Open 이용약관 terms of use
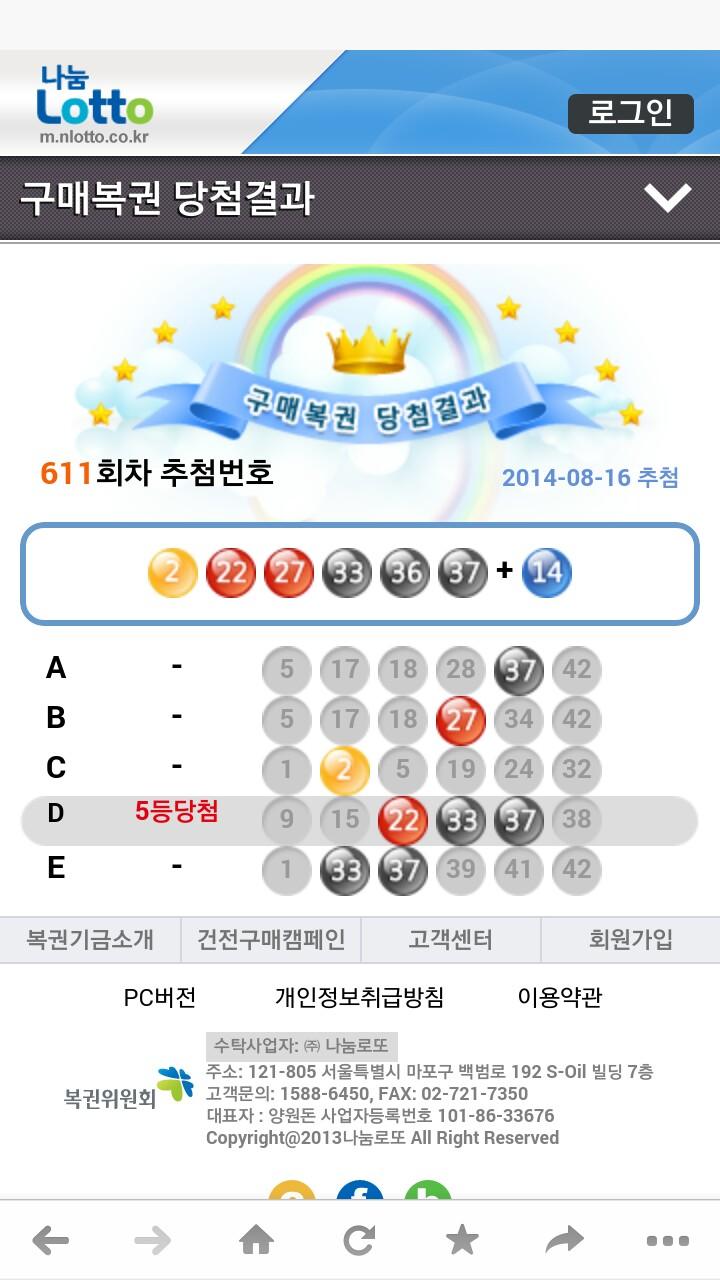Image resolution: width=720 pixels, height=1280 pixels. (559, 997)
